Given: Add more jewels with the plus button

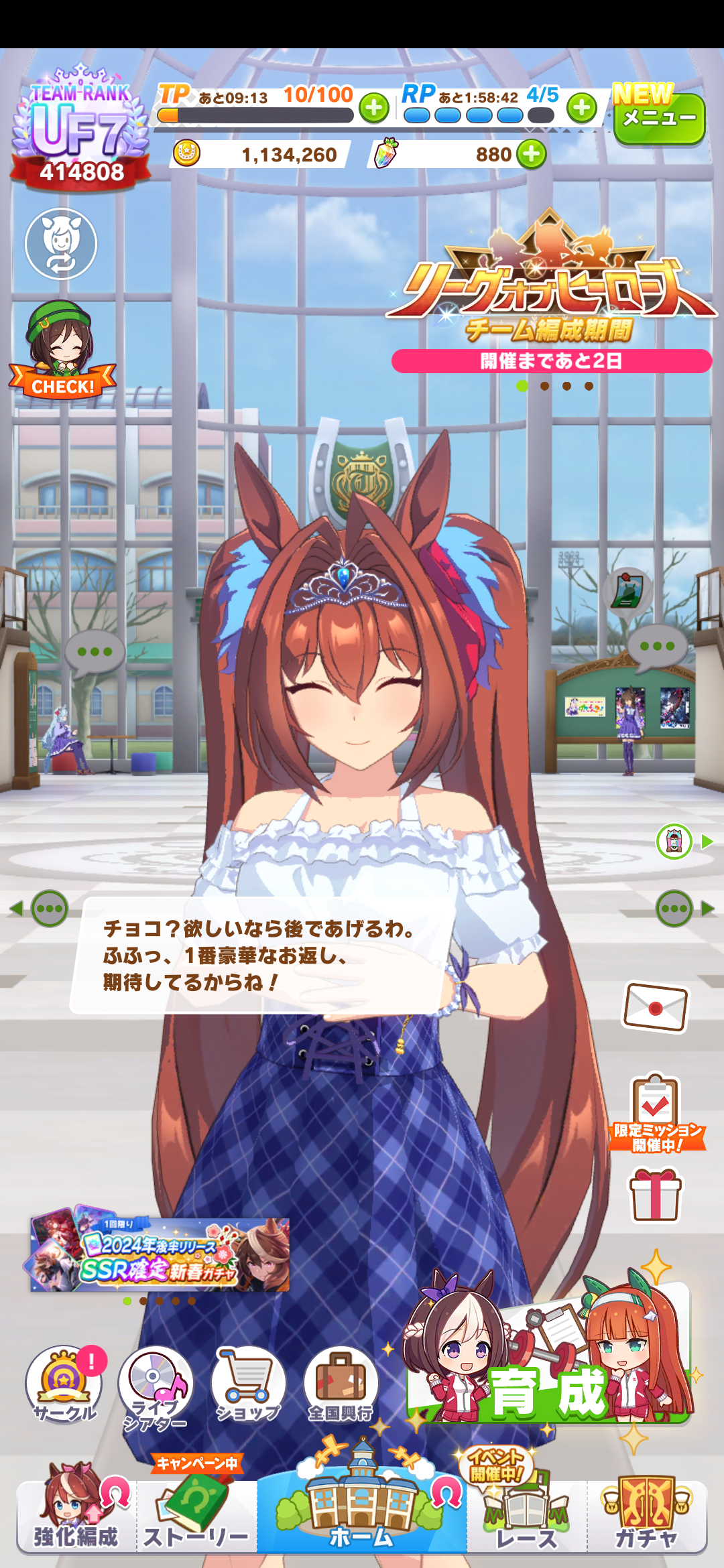Looking at the screenshot, I should [x=532, y=154].
